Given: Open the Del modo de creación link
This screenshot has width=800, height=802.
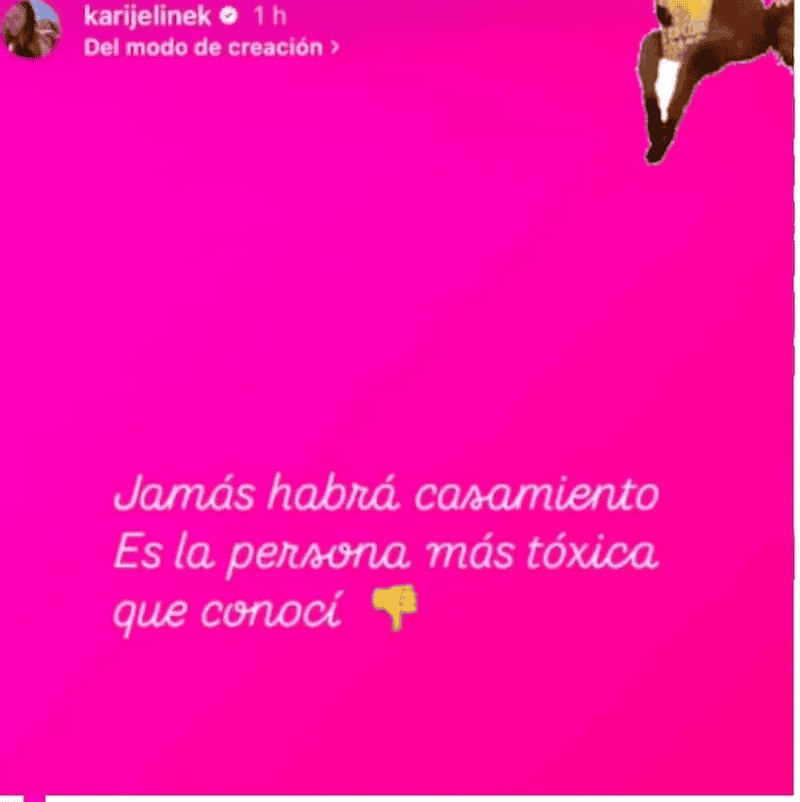Looking at the screenshot, I should 211,46.
